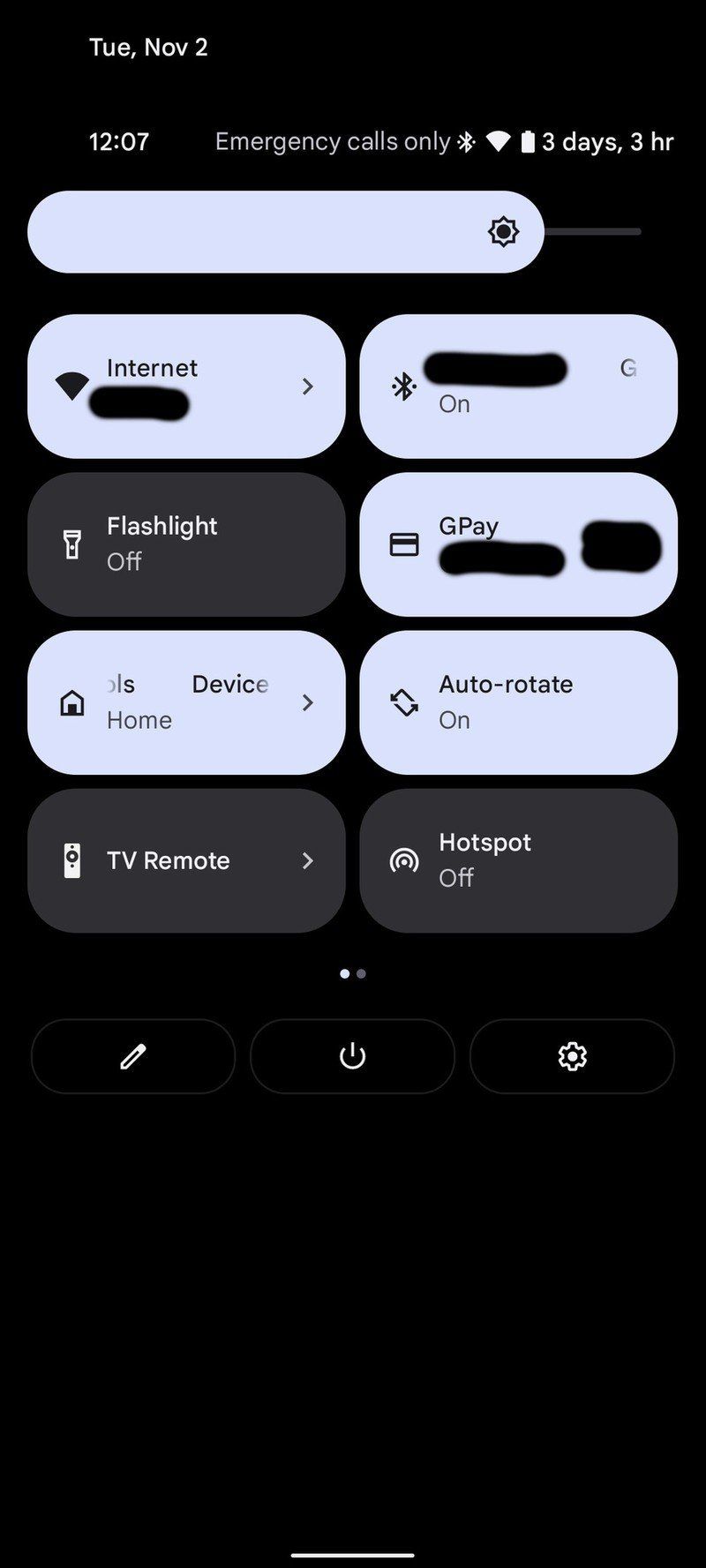Disable Auto-rotate
The width and height of the screenshot is (706, 1568).
tap(518, 702)
